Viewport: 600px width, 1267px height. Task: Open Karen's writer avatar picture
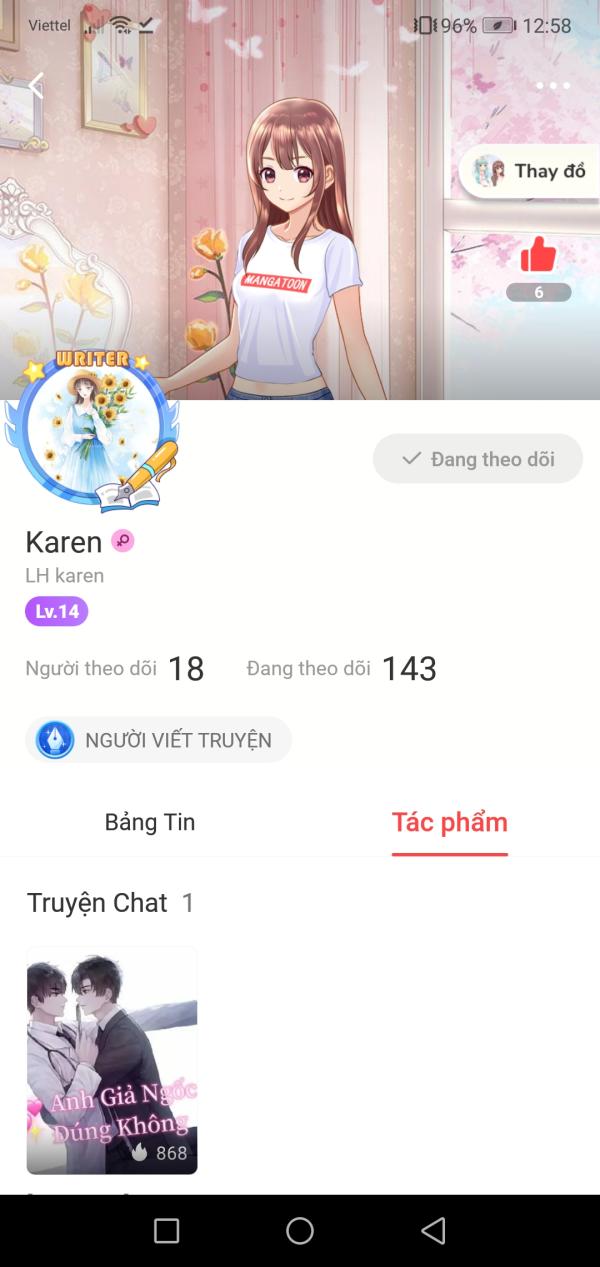pos(94,430)
